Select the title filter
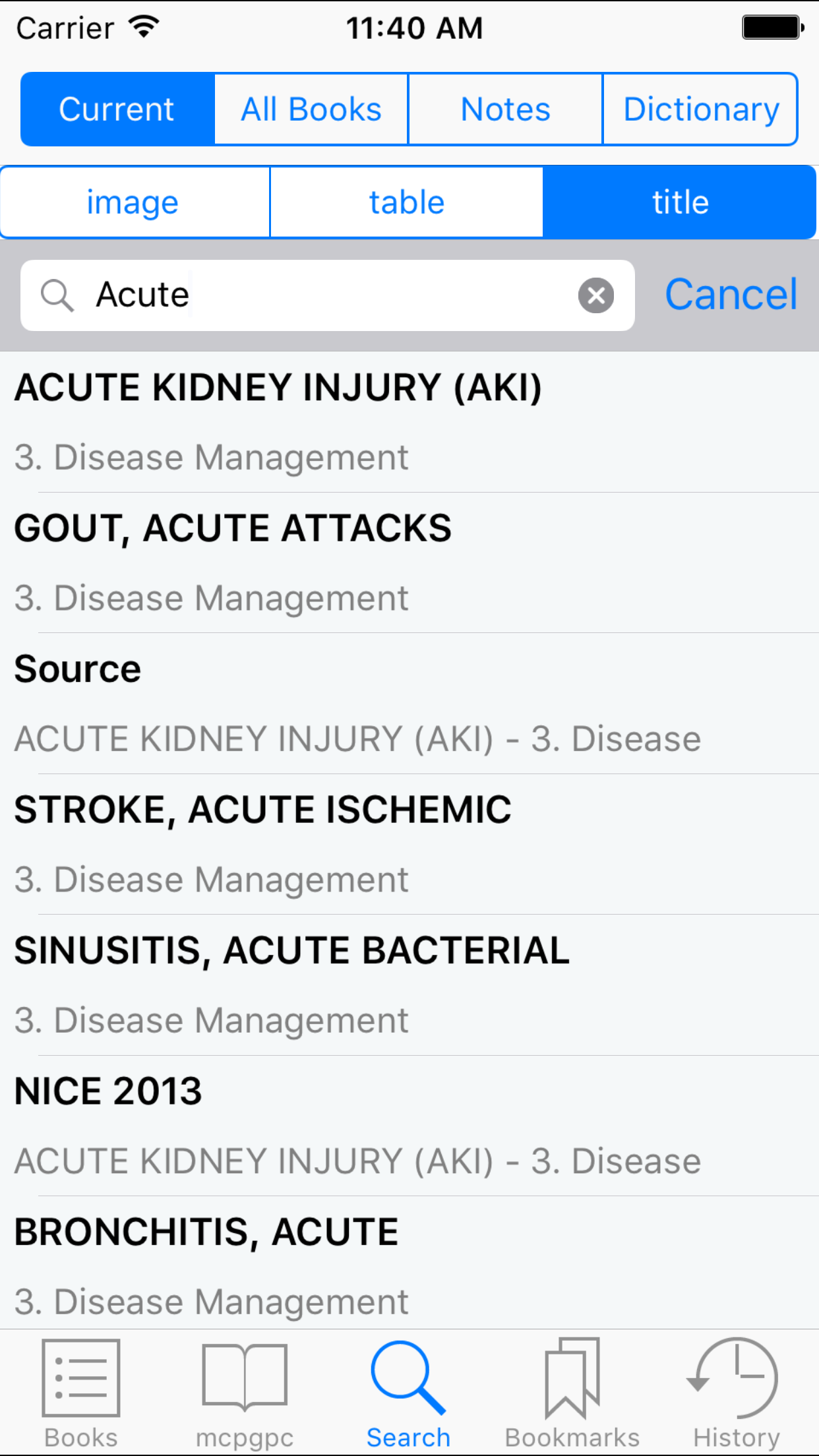Viewport: 819px width, 1456px height. pyautogui.click(x=680, y=202)
